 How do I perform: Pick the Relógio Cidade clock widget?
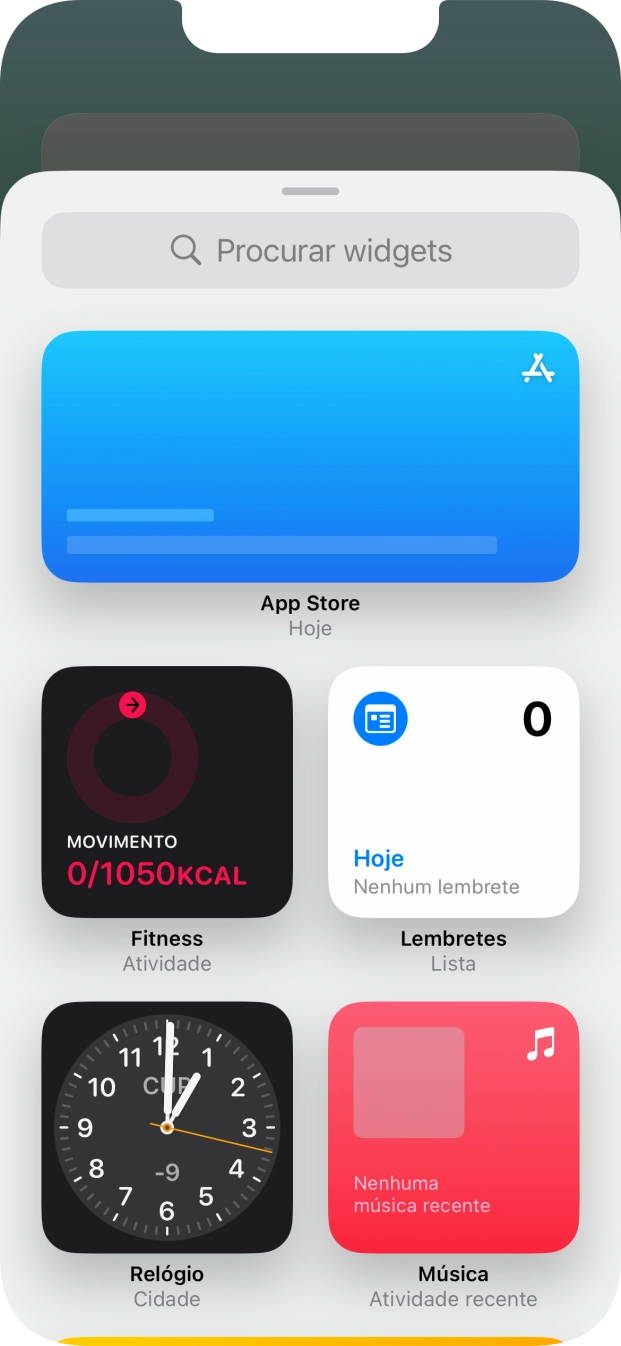click(x=167, y=1127)
